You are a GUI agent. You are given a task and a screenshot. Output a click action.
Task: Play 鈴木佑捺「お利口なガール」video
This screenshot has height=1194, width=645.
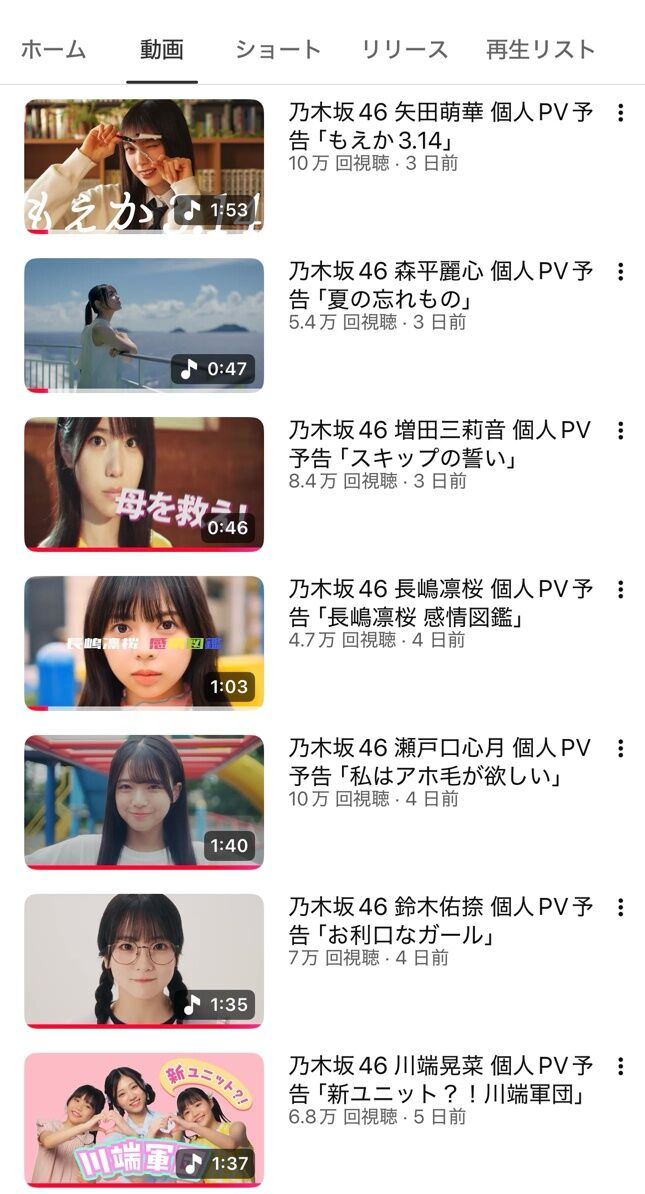[144, 961]
